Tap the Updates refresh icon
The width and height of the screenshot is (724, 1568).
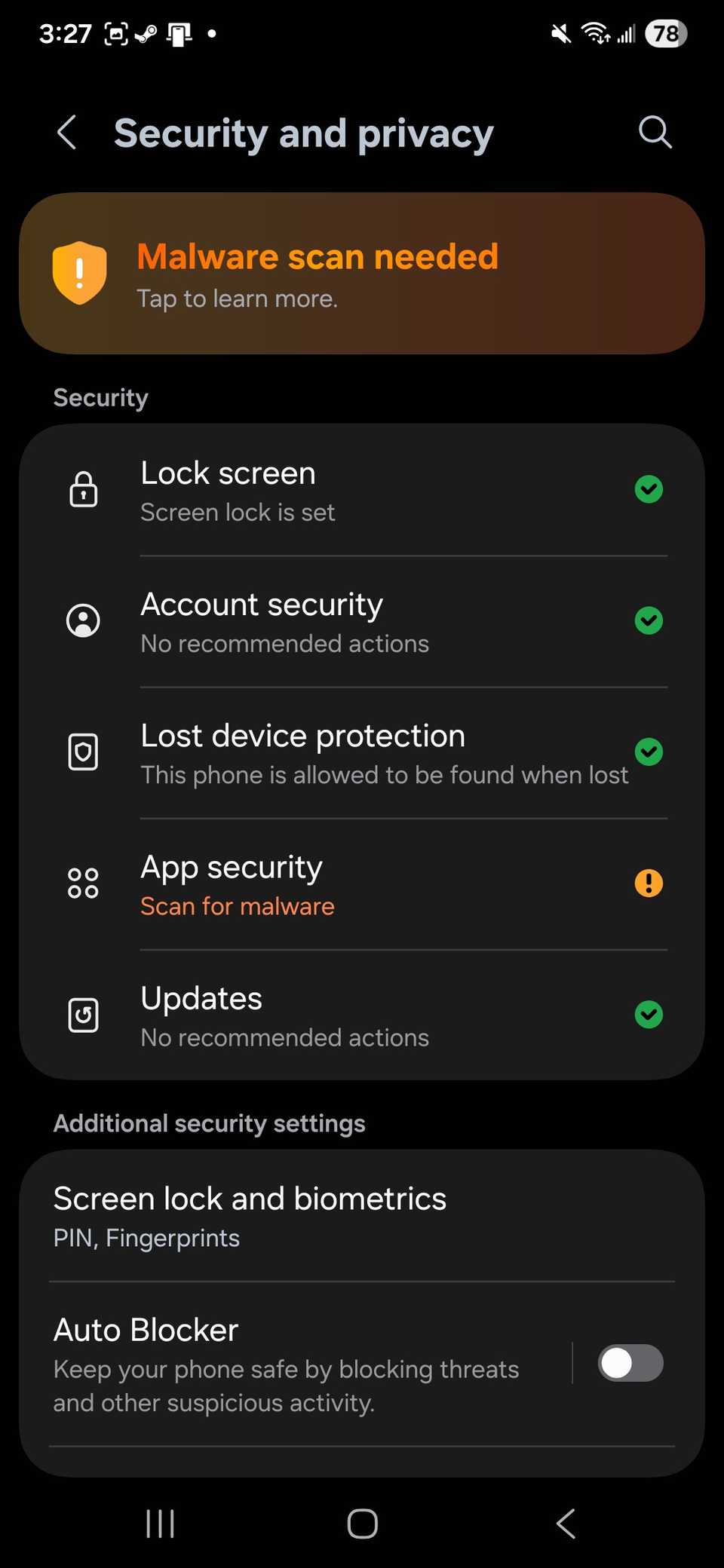pos(83,1014)
